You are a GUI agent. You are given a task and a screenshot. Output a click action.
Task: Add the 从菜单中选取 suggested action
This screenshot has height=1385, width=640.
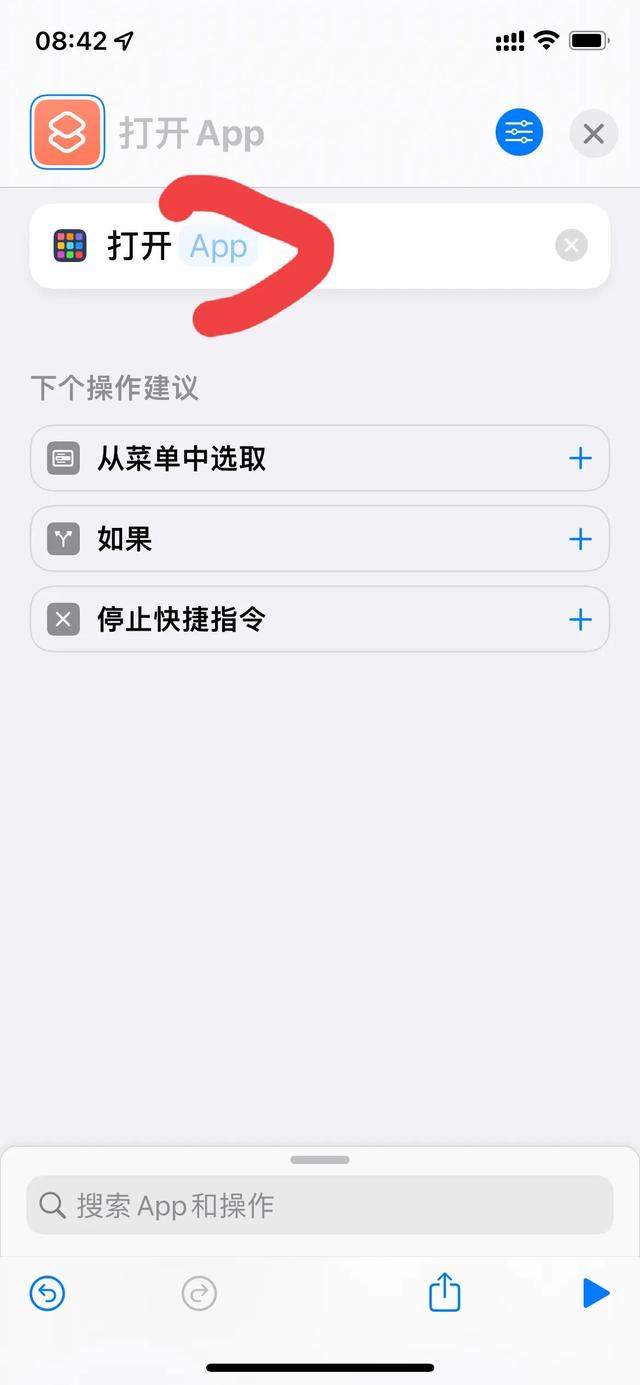coord(580,459)
